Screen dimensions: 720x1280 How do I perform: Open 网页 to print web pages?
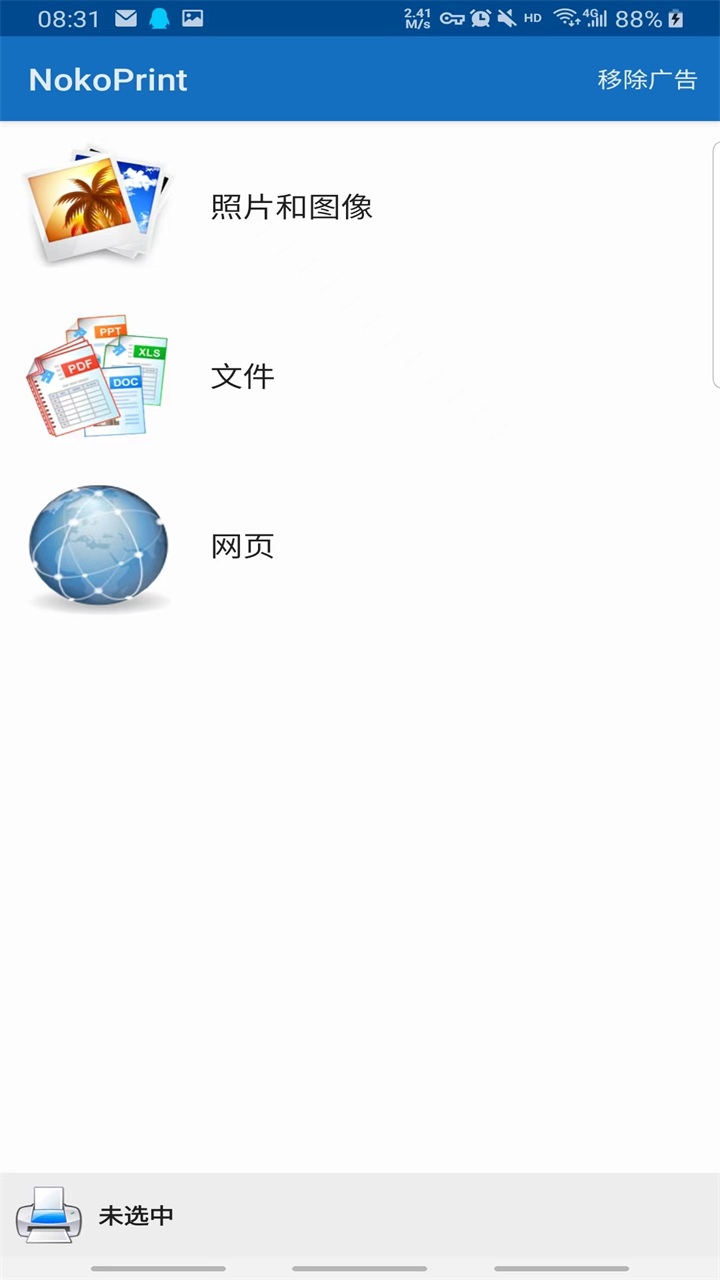tap(242, 547)
